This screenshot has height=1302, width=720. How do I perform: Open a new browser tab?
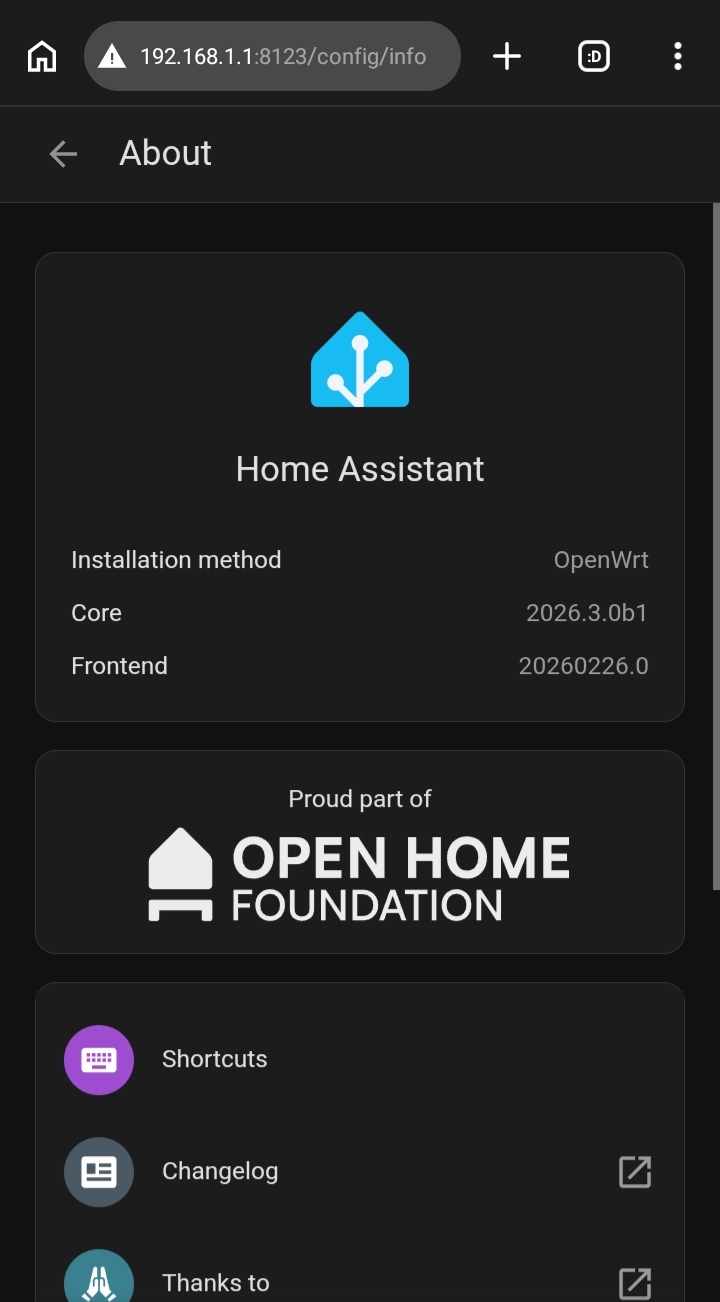[x=507, y=56]
